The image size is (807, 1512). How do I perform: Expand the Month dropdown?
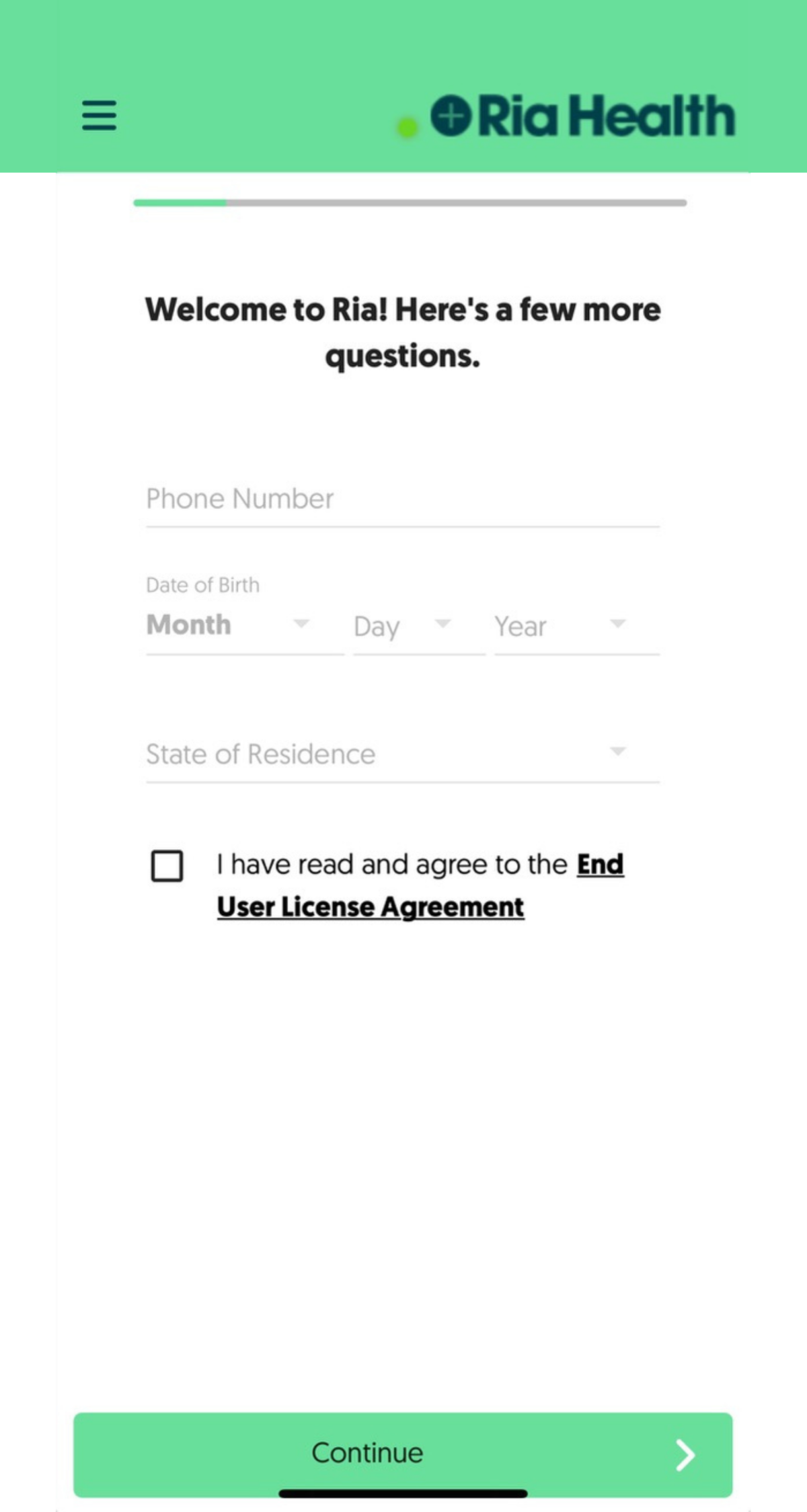pos(244,626)
